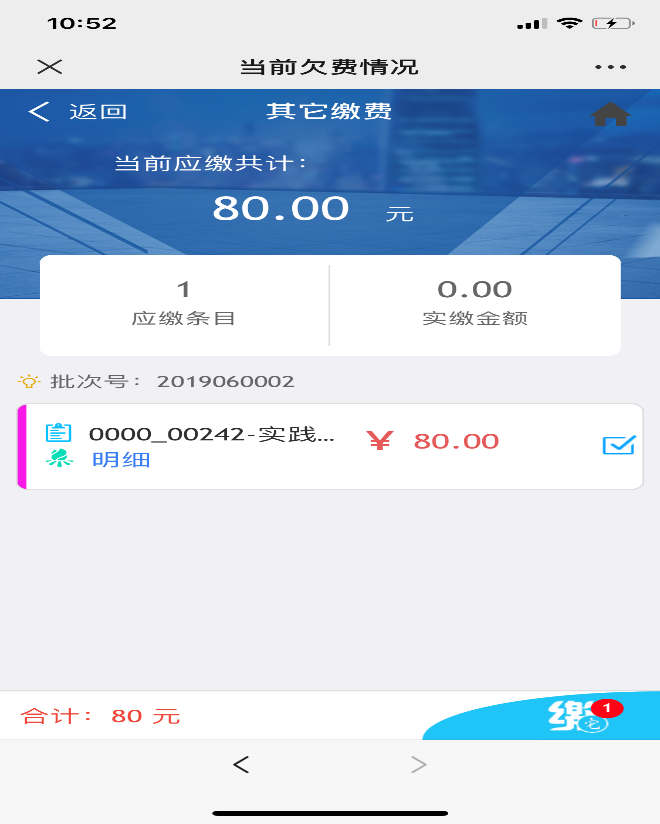This screenshot has height=824, width=660.
Task: Navigate back with the browser arrow
Action: [x=240, y=765]
